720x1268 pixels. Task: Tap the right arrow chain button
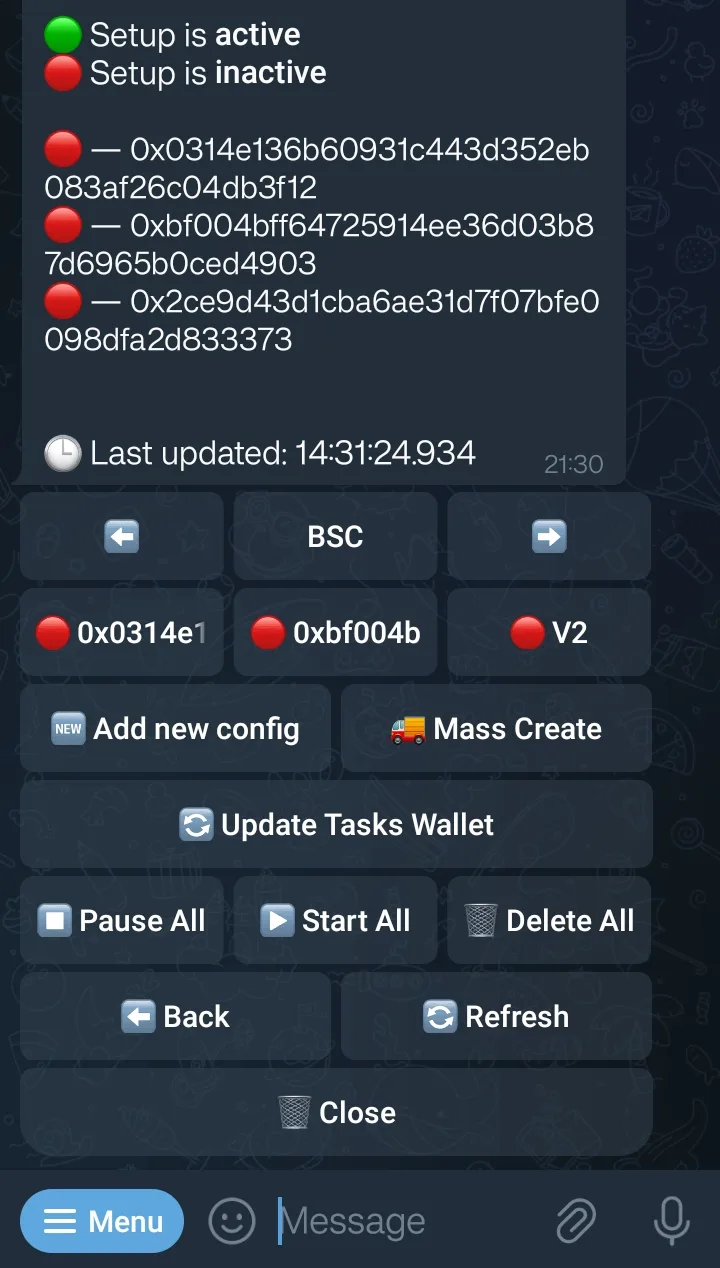click(x=549, y=536)
